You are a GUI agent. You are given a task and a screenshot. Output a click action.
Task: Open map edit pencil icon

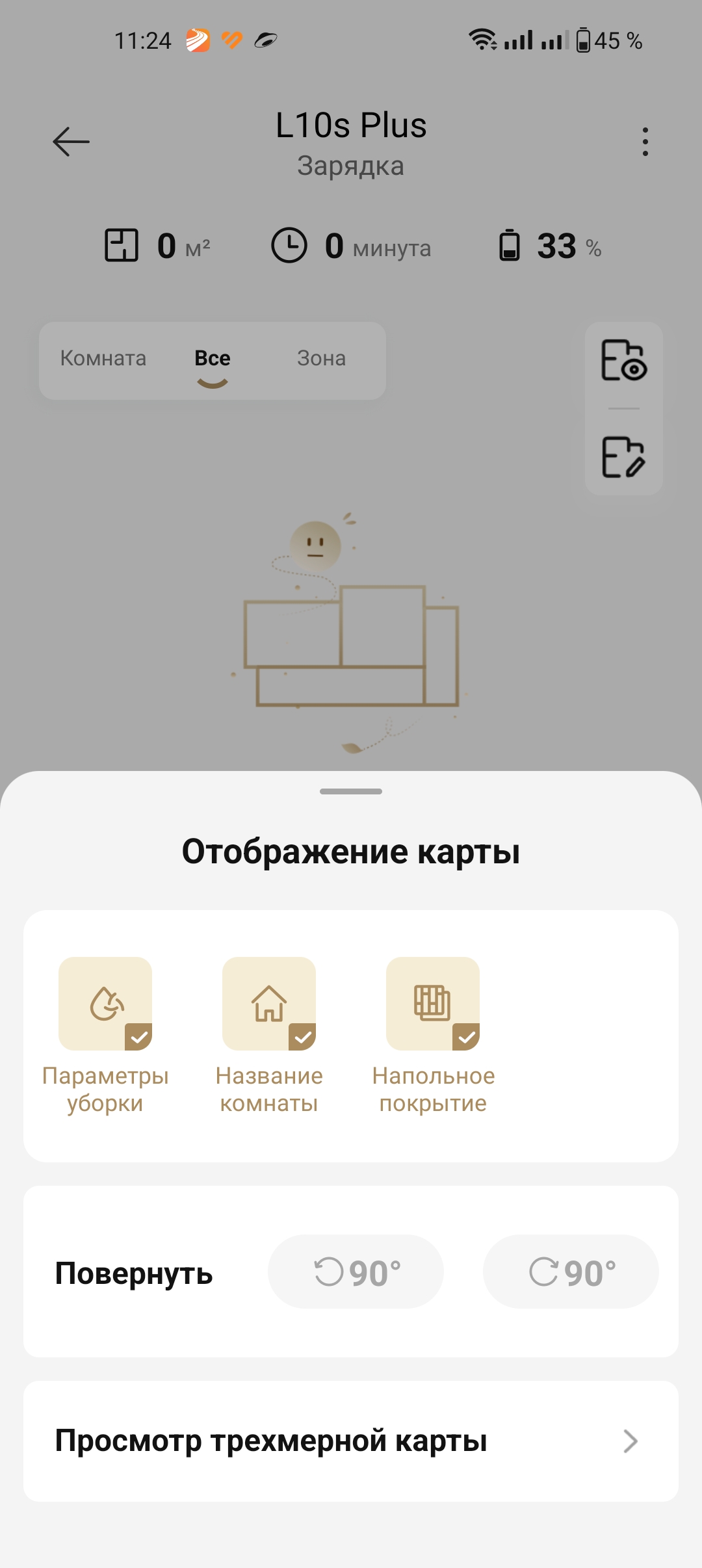point(623,457)
